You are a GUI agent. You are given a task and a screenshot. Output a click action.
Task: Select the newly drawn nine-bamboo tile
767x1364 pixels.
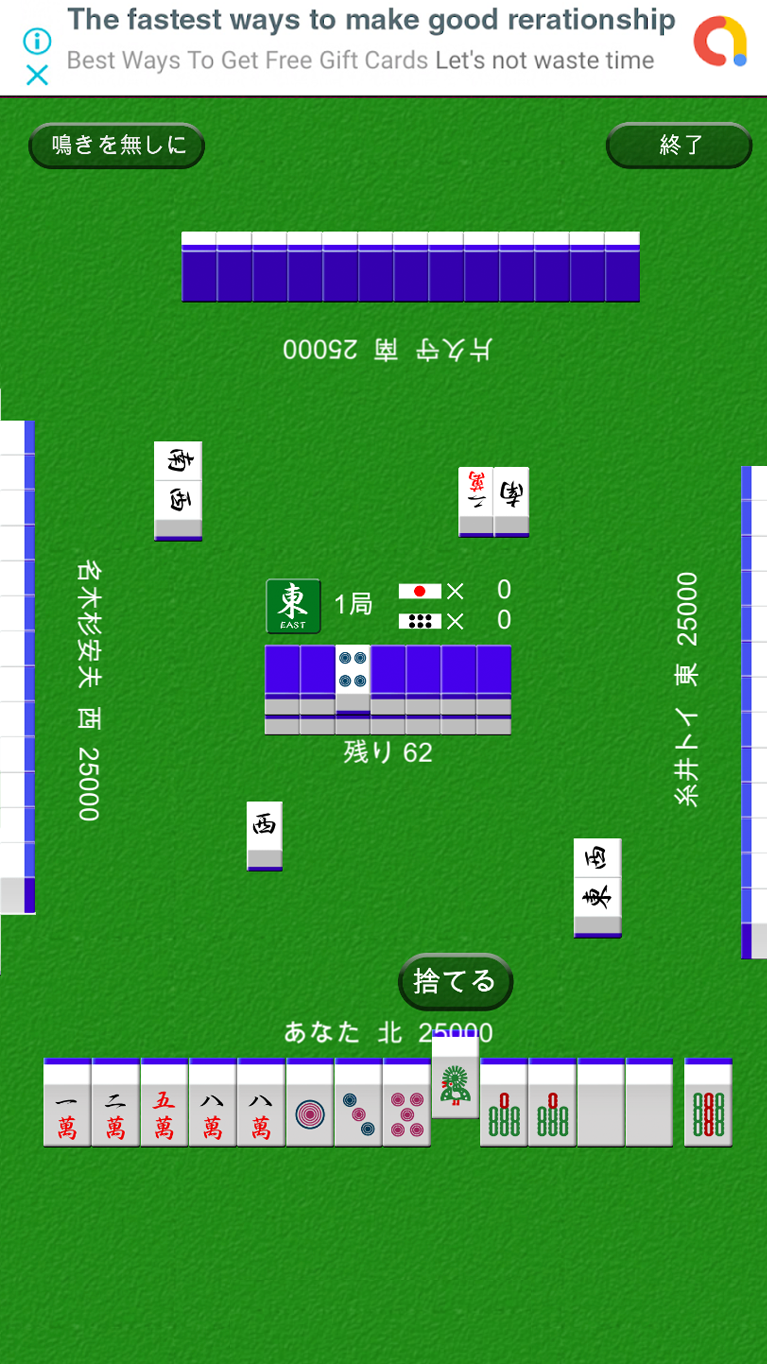708,1102
